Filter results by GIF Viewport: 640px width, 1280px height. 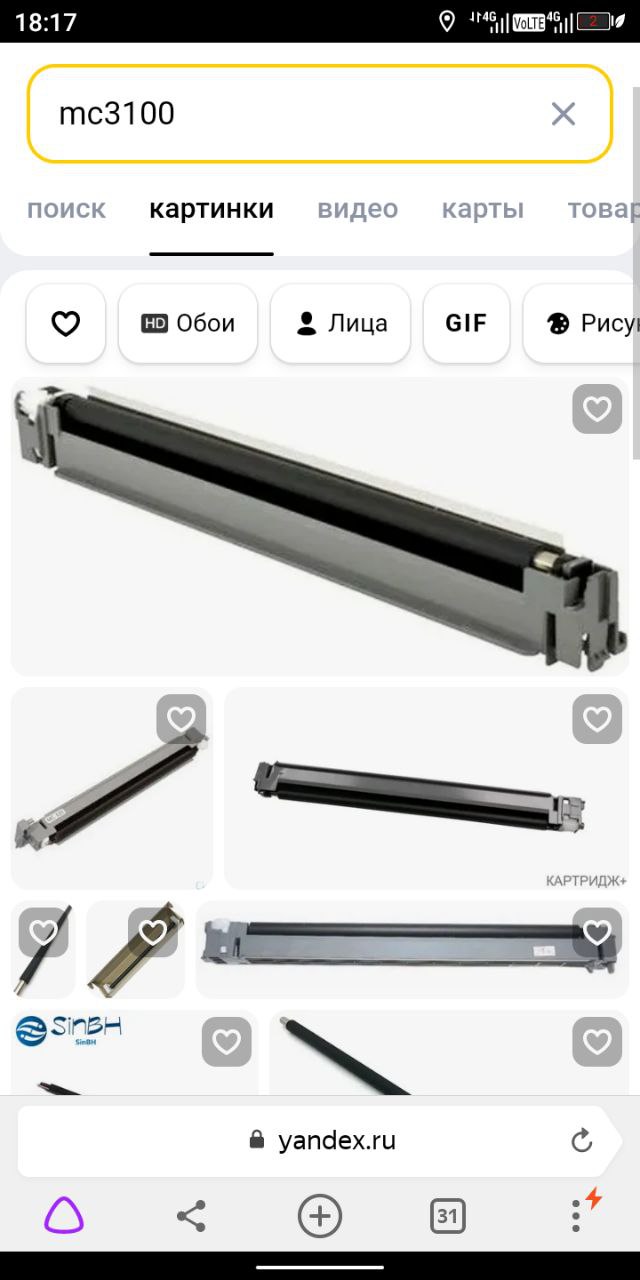[466, 323]
